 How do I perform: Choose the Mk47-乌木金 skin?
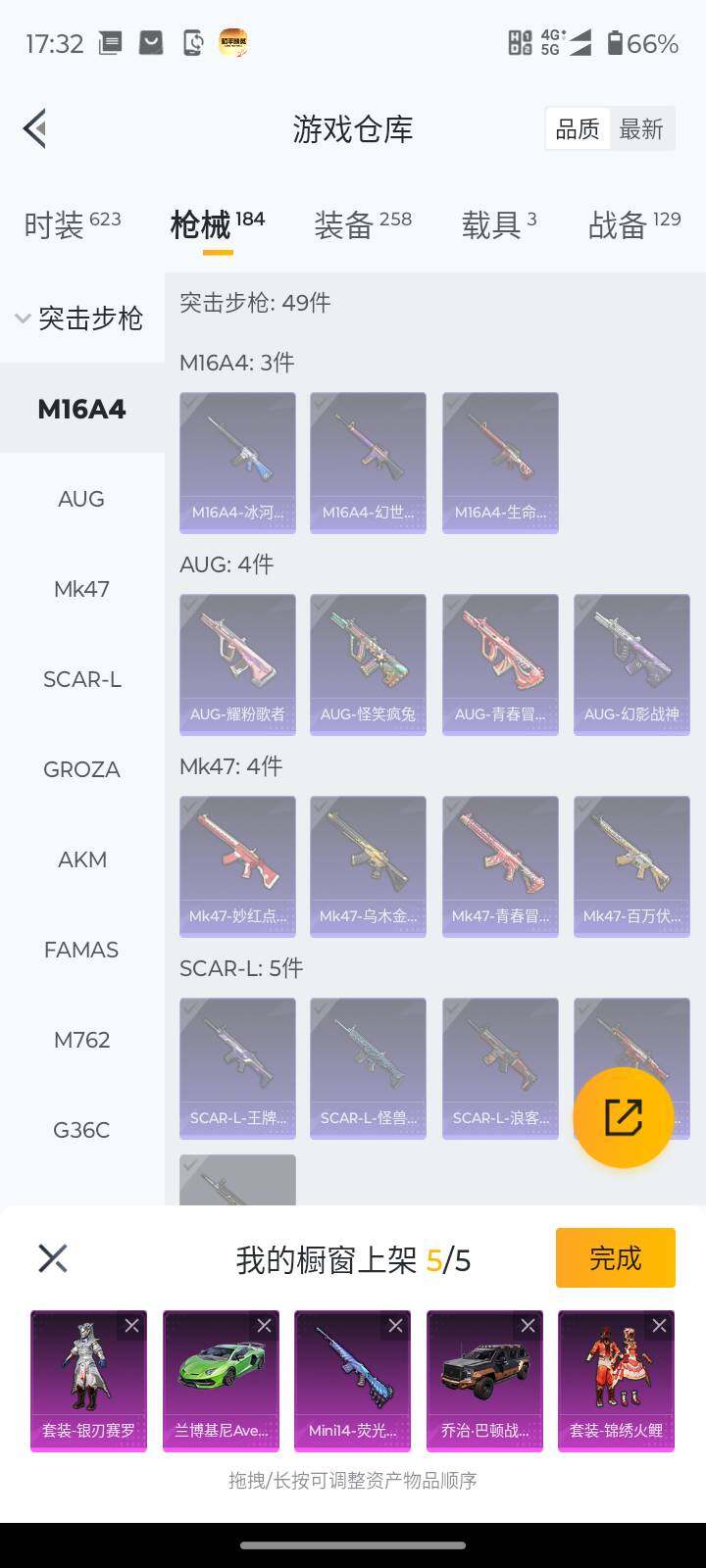coord(368,865)
